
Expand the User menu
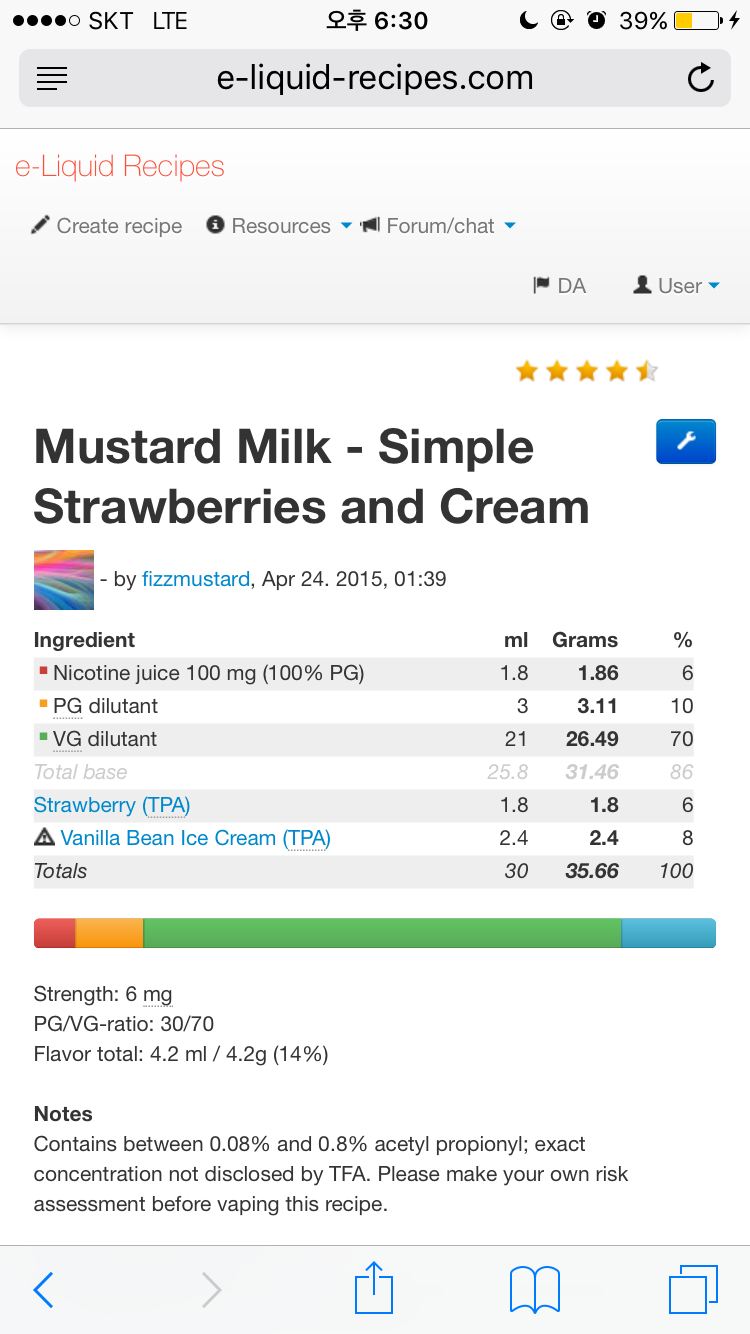[x=678, y=286]
